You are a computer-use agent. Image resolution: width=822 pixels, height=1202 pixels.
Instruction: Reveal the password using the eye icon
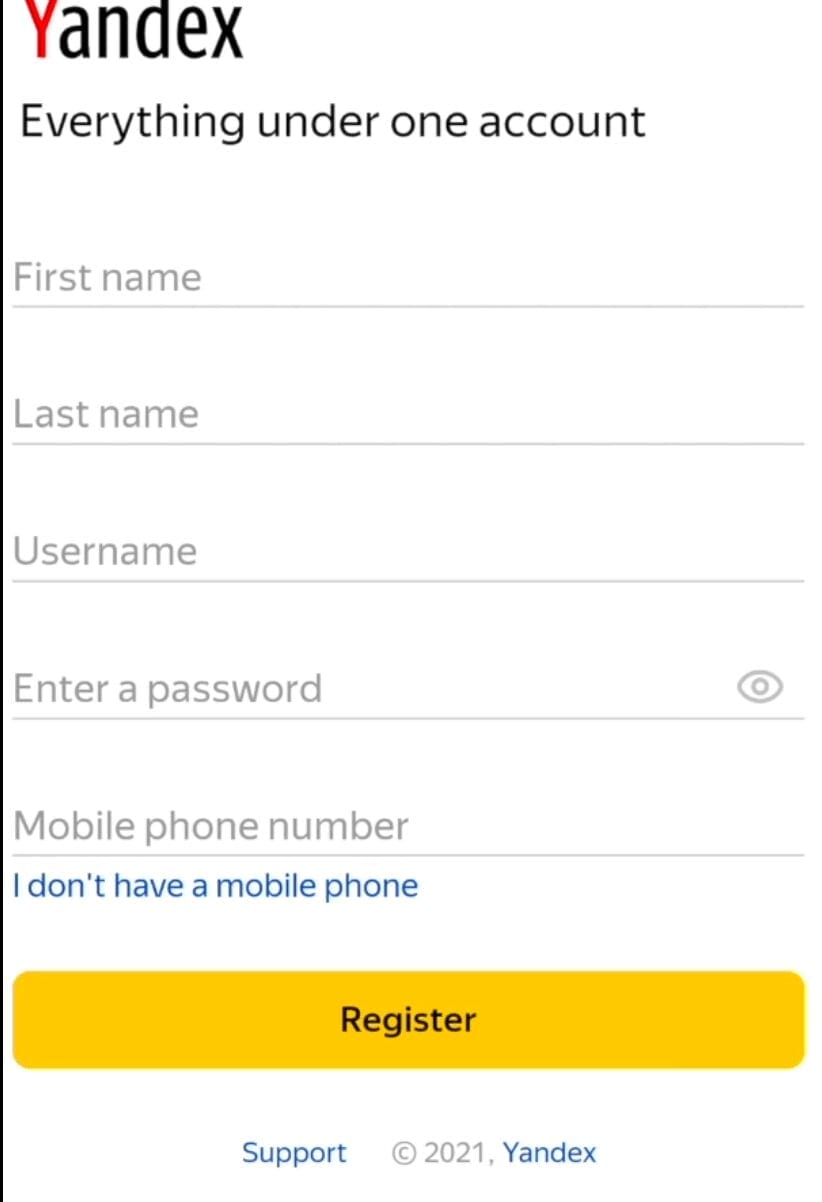coord(759,687)
